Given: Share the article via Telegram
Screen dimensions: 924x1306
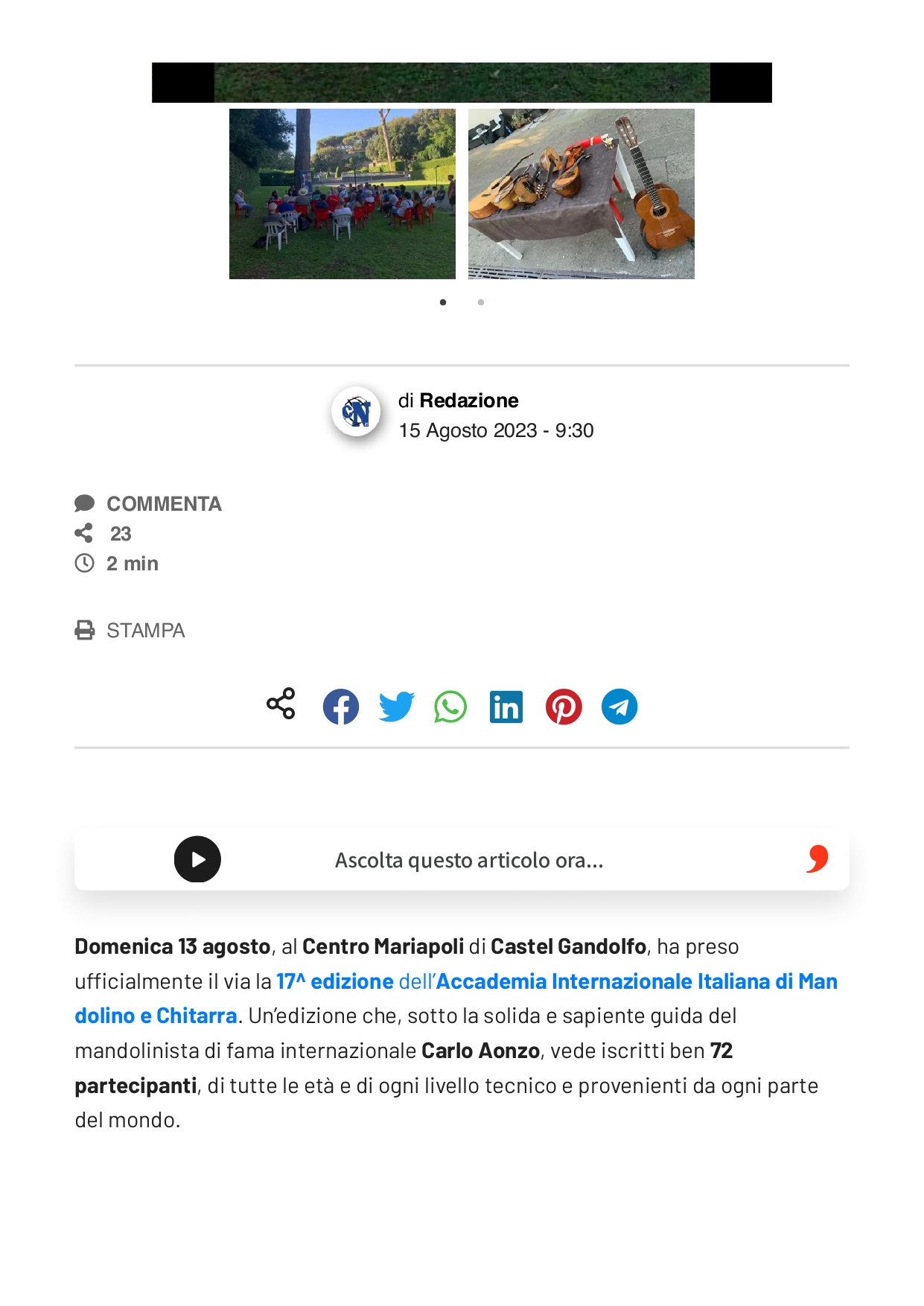Looking at the screenshot, I should coord(619,707).
